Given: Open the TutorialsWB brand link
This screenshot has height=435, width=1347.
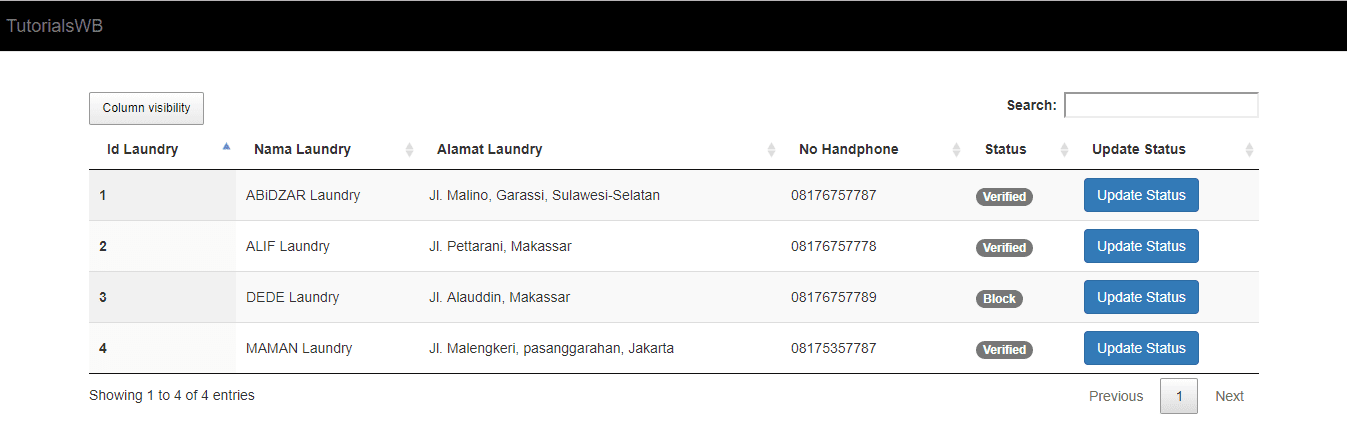Looking at the screenshot, I should [x=55, y=26].
